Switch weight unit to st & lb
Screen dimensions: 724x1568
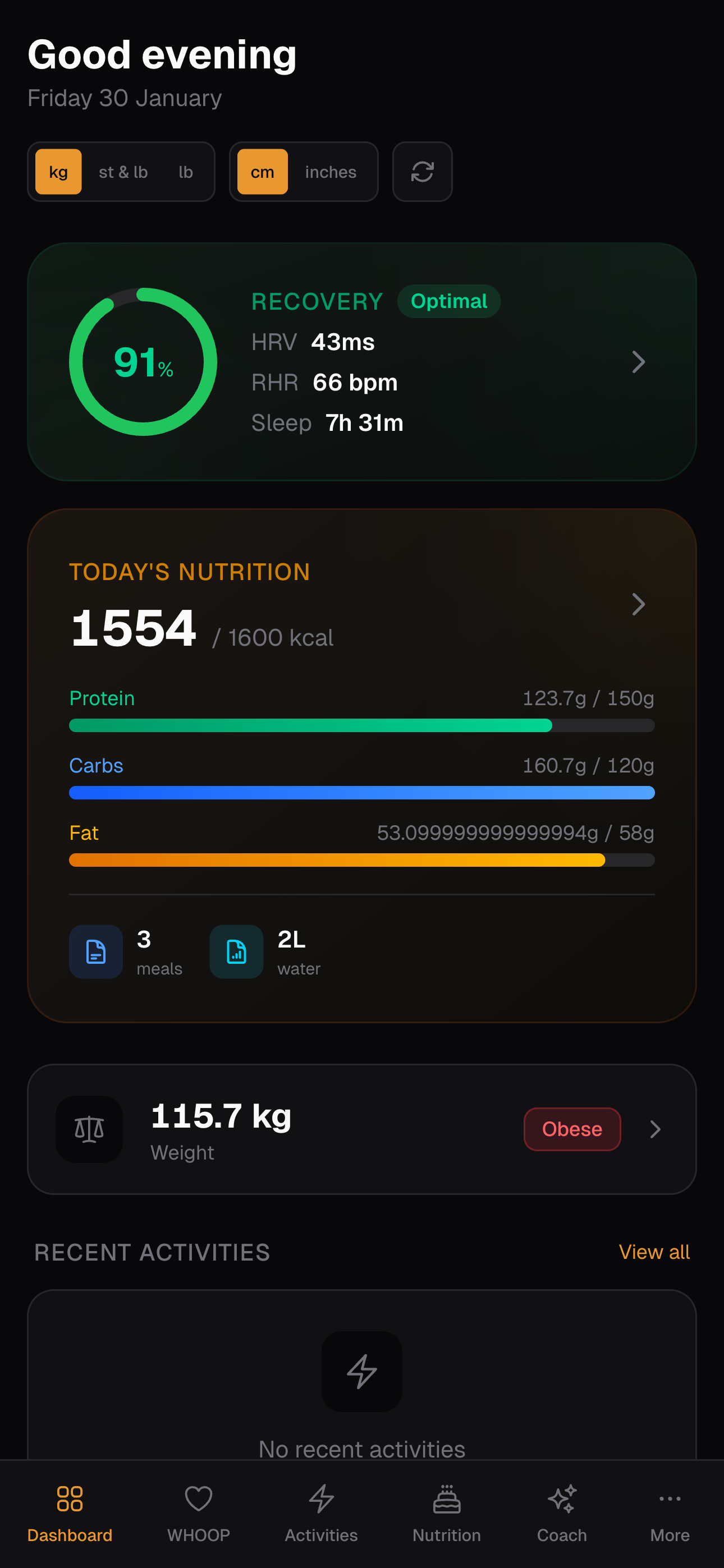click(123, 172)
